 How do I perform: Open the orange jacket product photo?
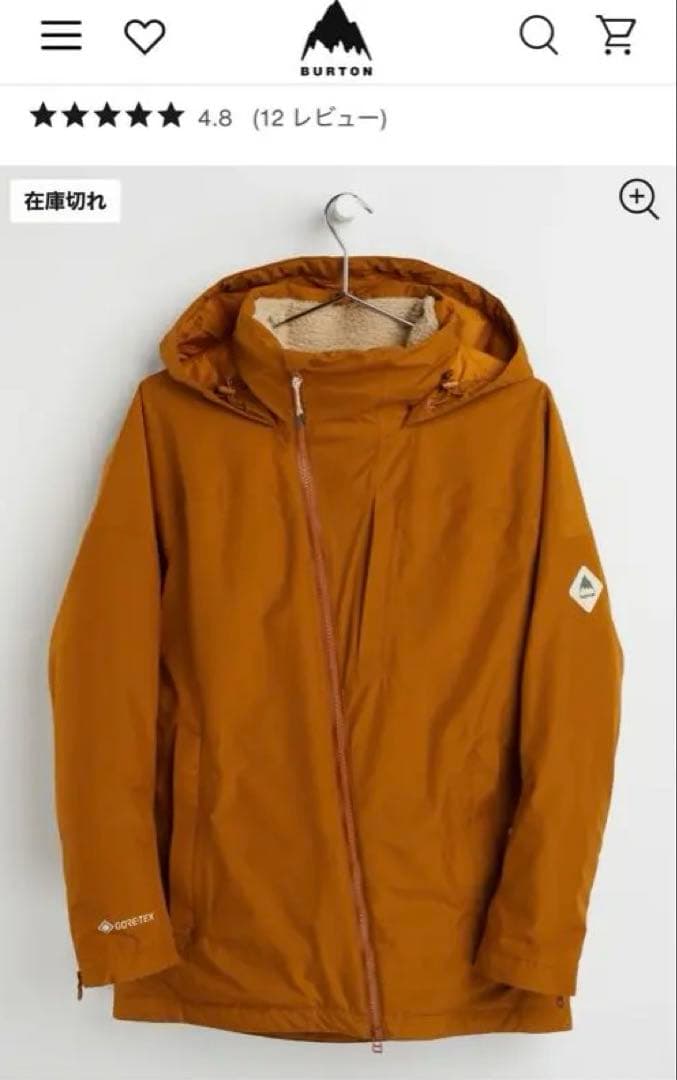coord(338,640)
